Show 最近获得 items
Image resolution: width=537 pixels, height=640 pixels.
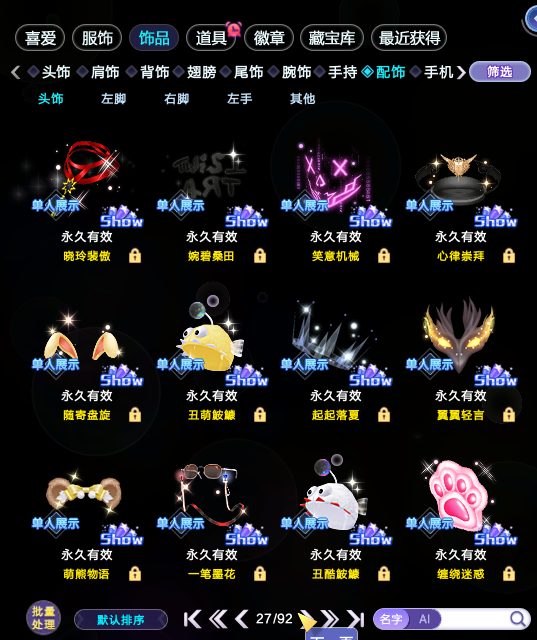tap(409, 38)
